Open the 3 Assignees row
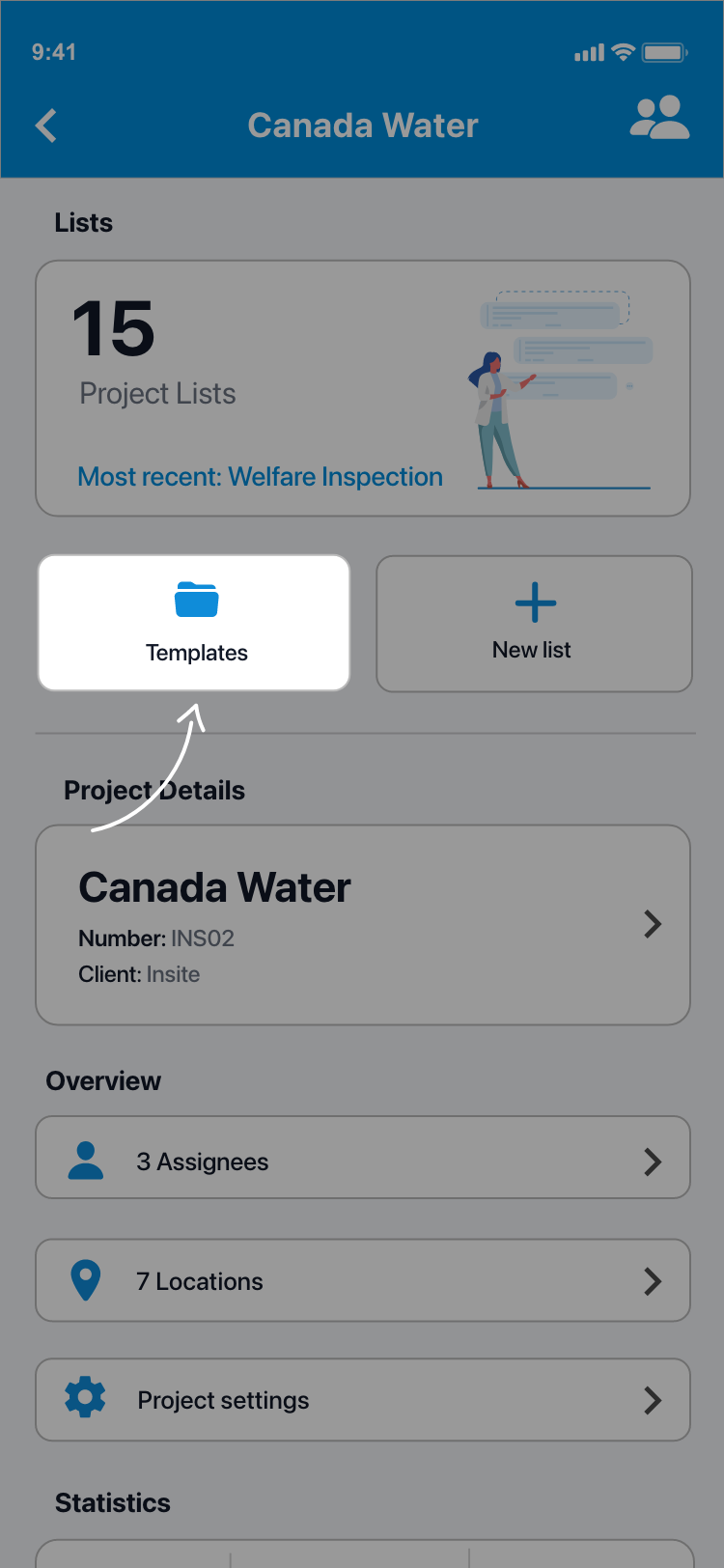724x1568 pixels. click(x=363, y=1158)
